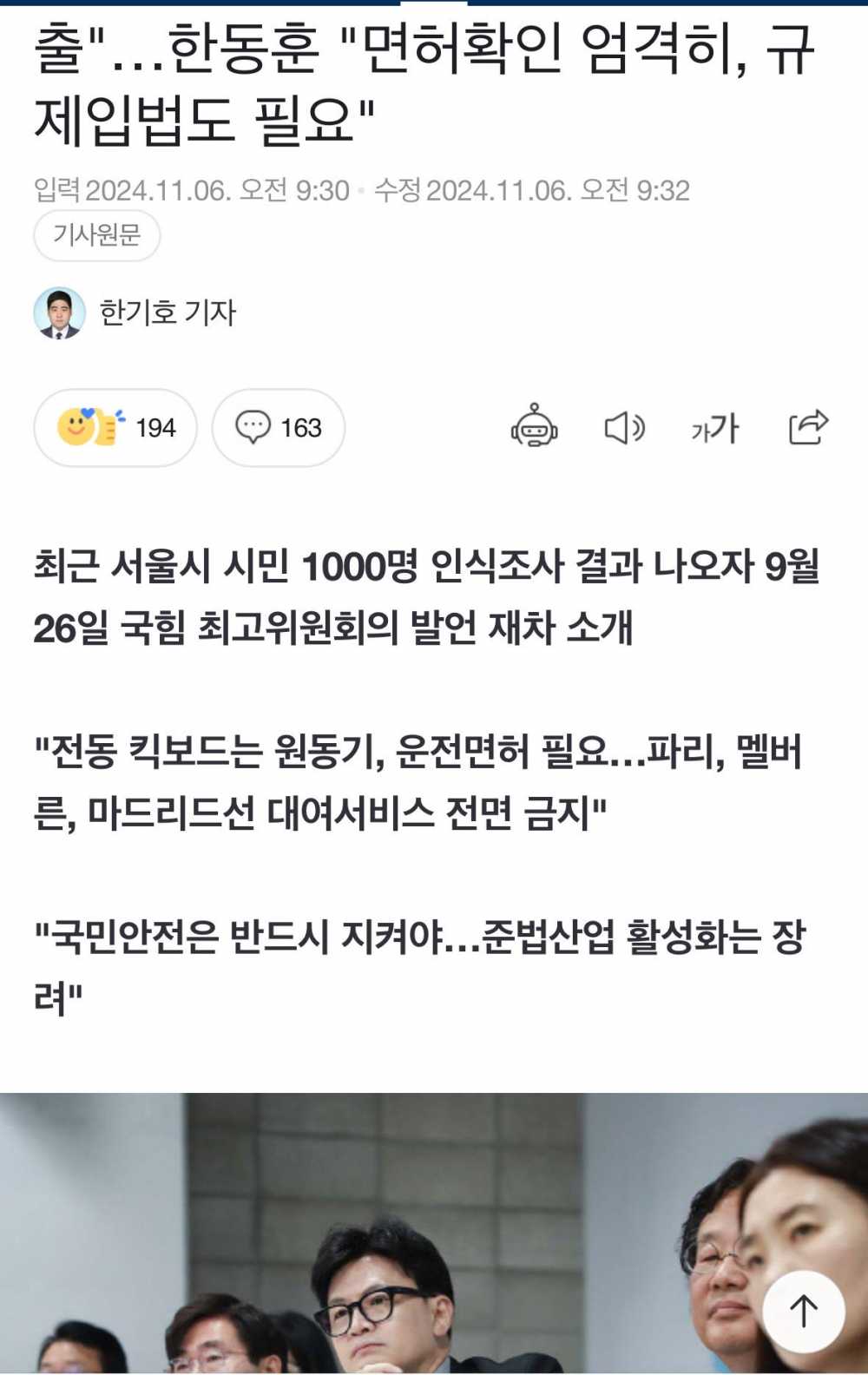Change font size with 가가 icon

coord(714,428)
